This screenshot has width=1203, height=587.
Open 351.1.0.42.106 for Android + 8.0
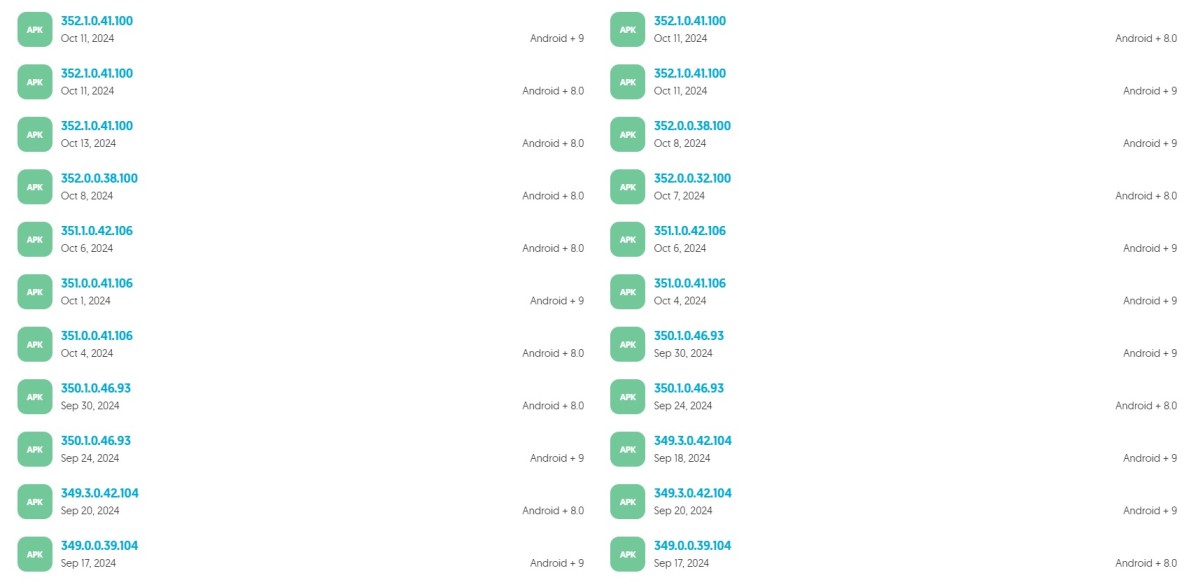tap(96, 231)
